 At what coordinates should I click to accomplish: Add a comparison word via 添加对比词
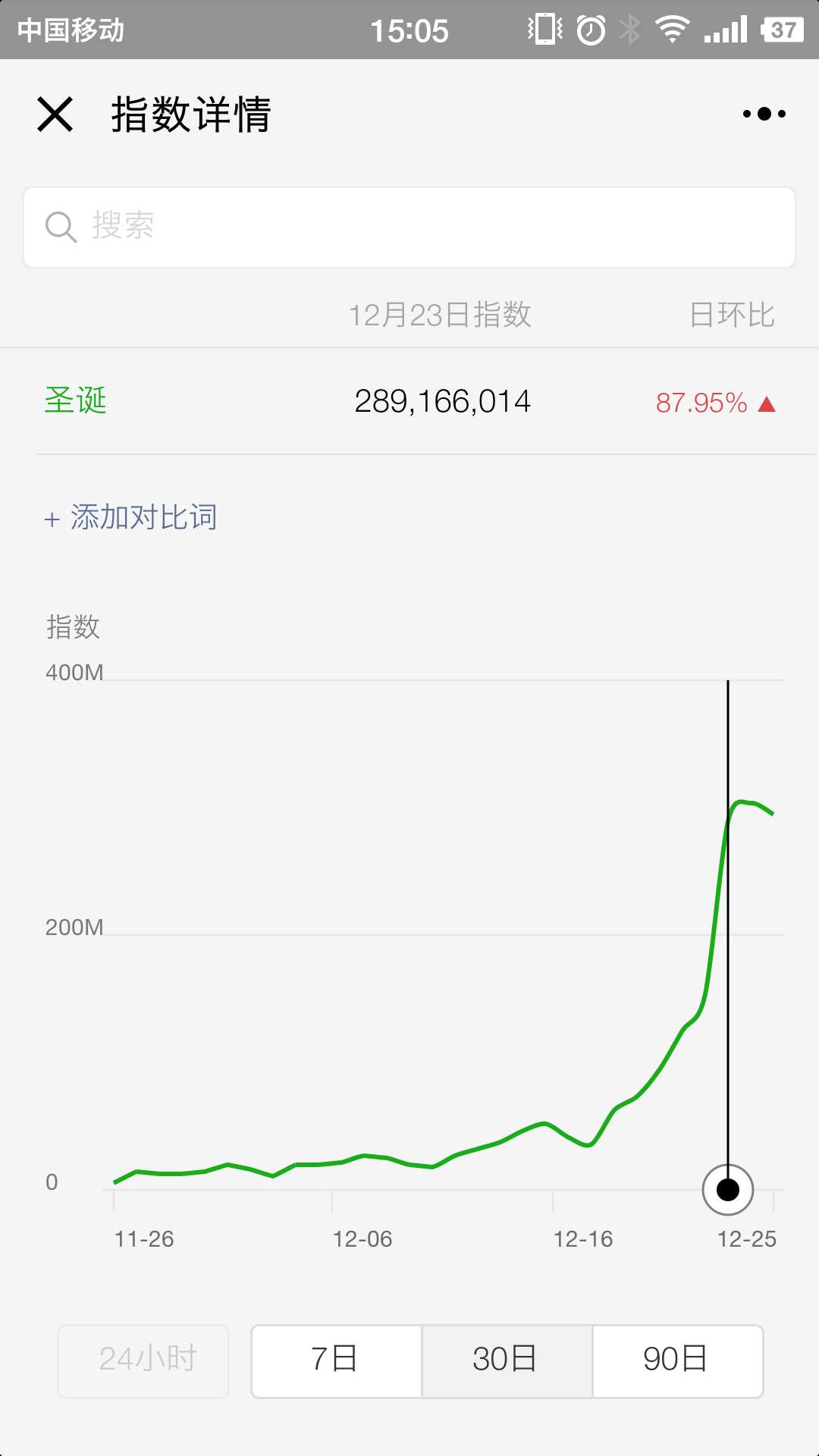pos(131,517)
